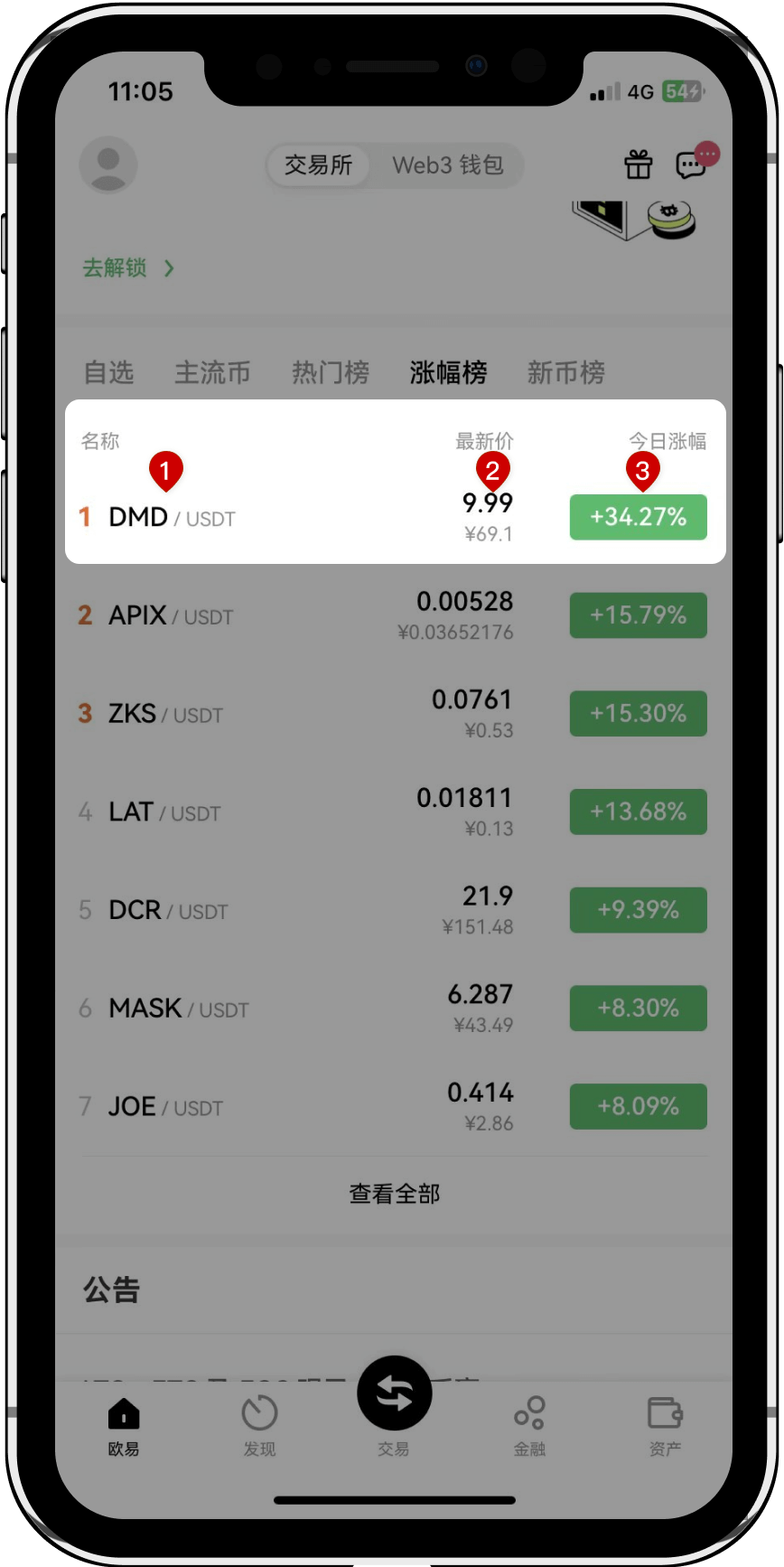
Task: Switch to the 新币榜 tab
Action: pyautogui.click(x=566, y=372)
